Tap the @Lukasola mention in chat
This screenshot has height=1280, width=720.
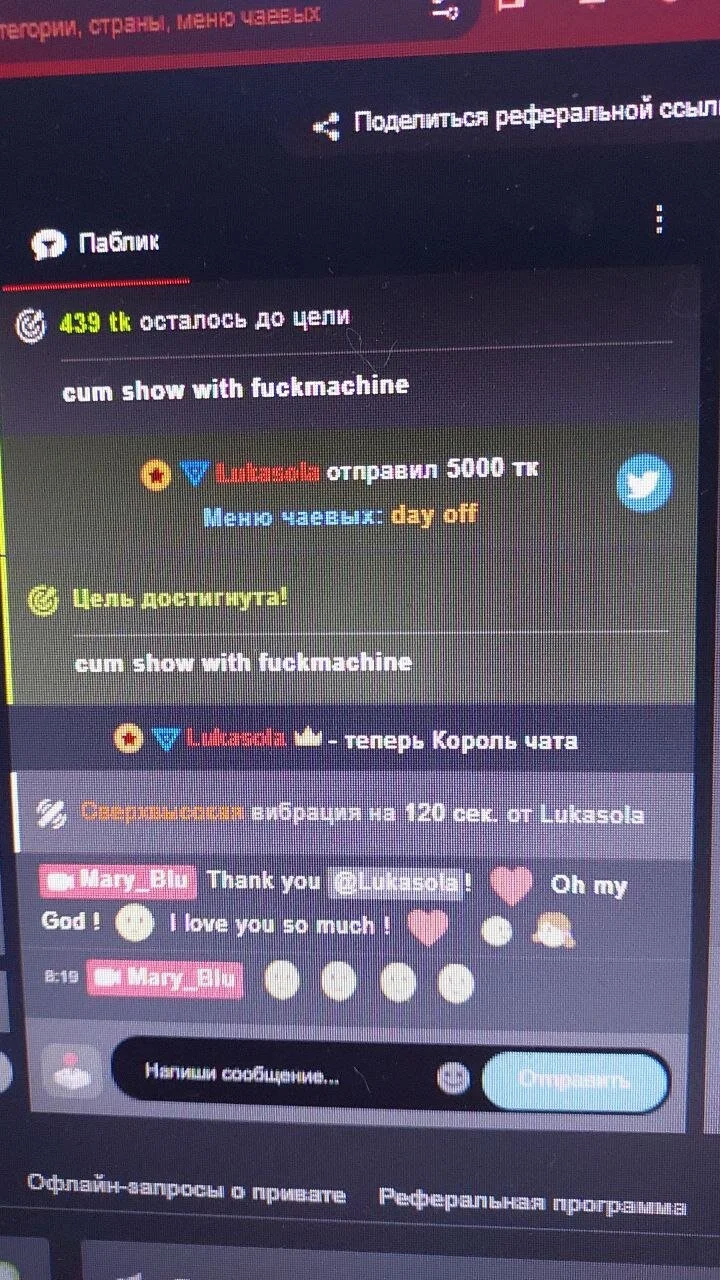[x=397, y=883]
